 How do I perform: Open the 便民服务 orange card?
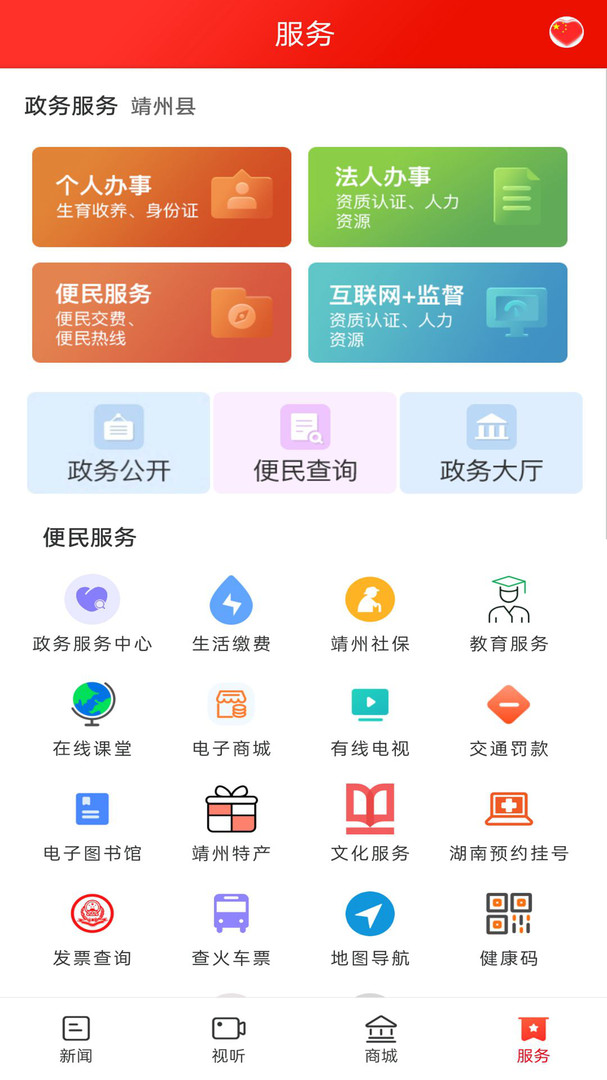162,312
